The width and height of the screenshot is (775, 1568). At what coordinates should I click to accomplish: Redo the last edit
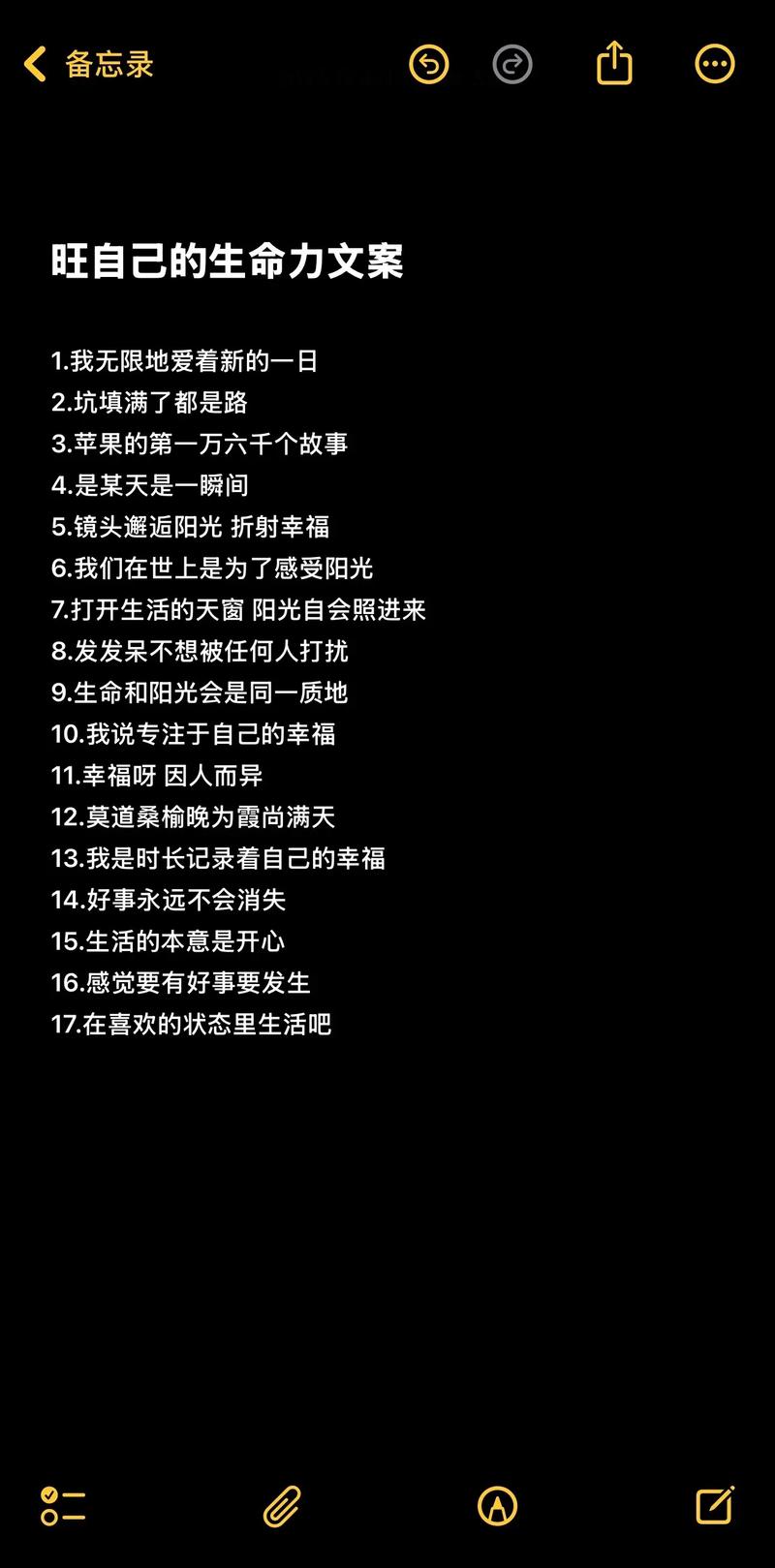coord(512,65)
